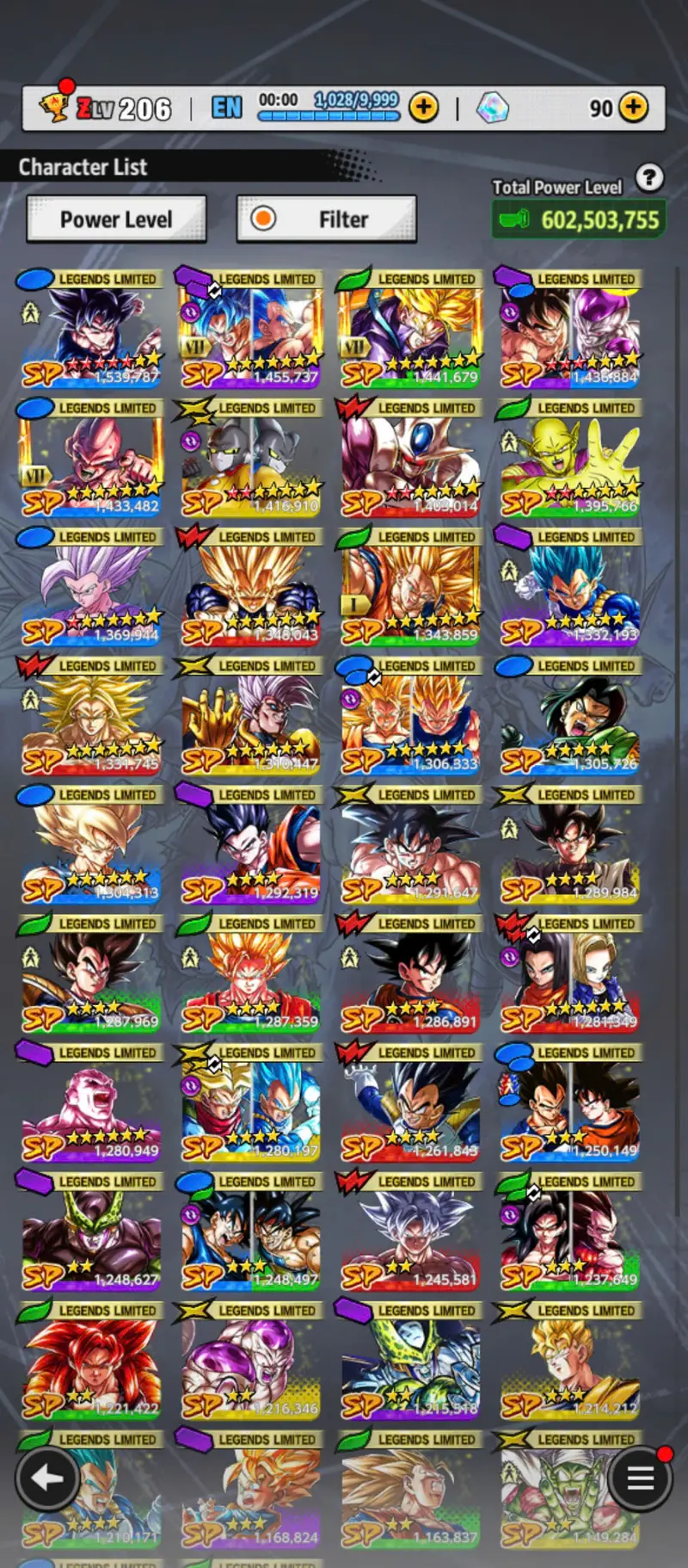Go back with the arrow button
The height and width of the screenshot is (1568, 688).
tap(46, 1478)
